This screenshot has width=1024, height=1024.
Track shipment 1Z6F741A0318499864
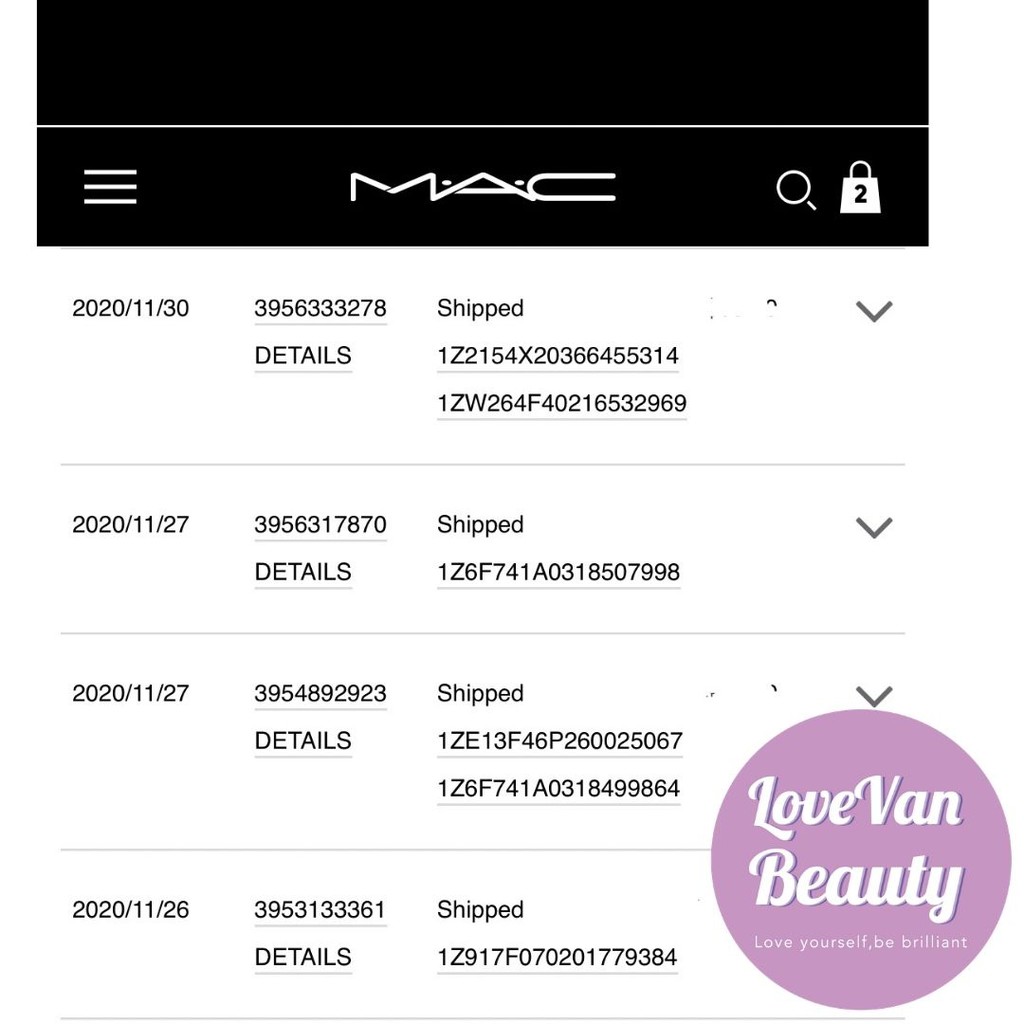(x=559, y=788)
